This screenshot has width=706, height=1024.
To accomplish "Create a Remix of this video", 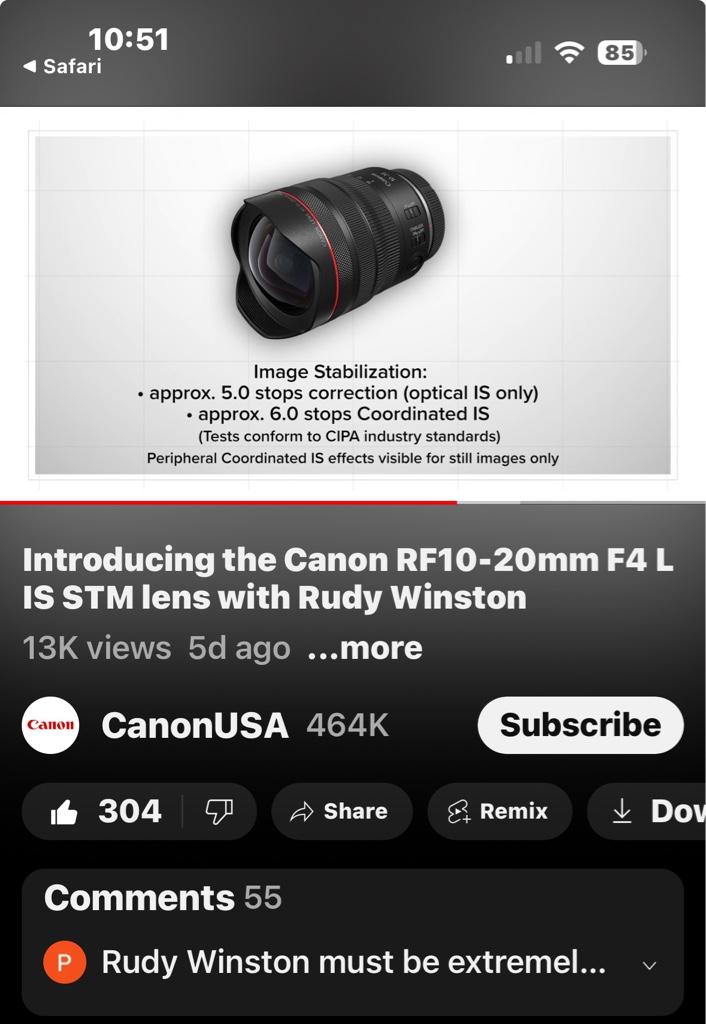I will (500, 811).
